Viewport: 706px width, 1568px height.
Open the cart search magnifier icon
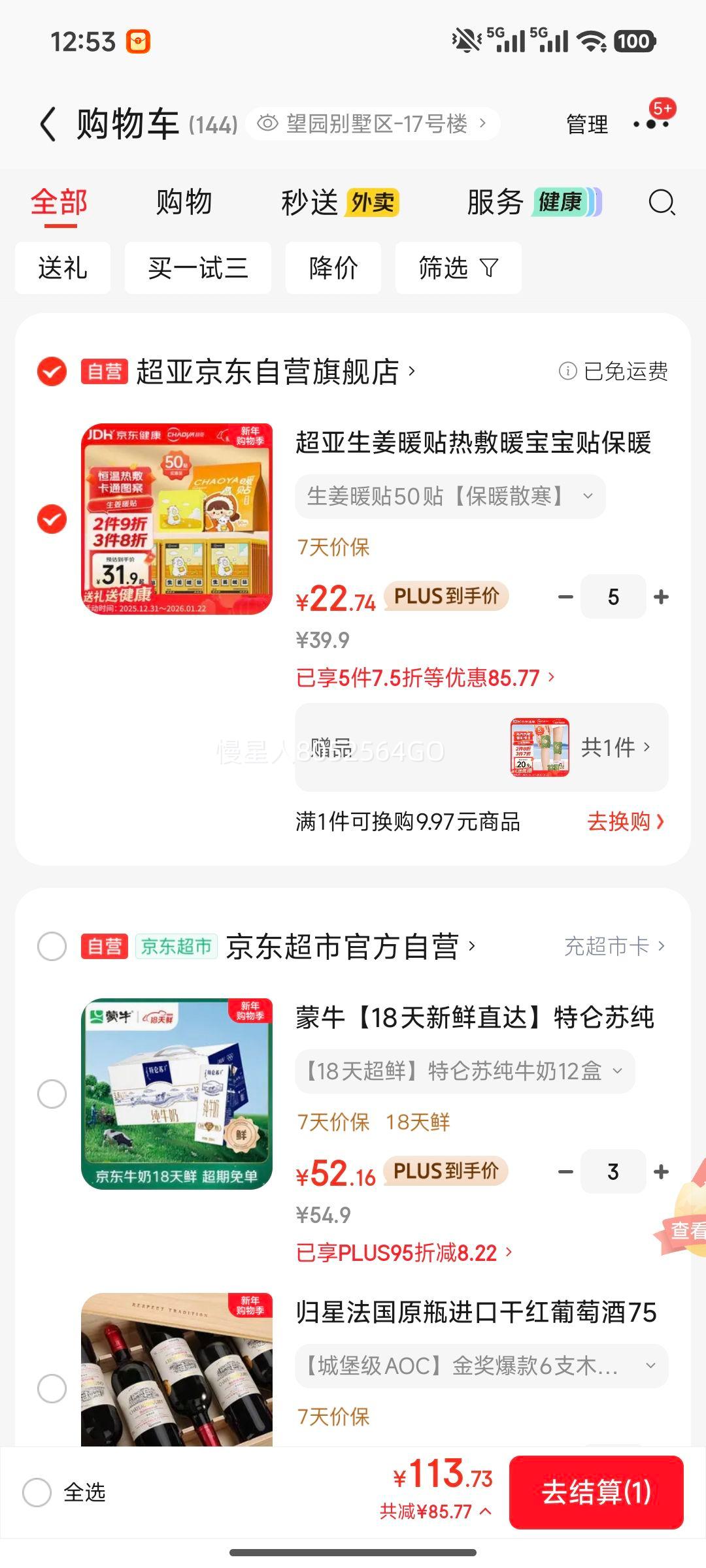(x=663, y=203)
